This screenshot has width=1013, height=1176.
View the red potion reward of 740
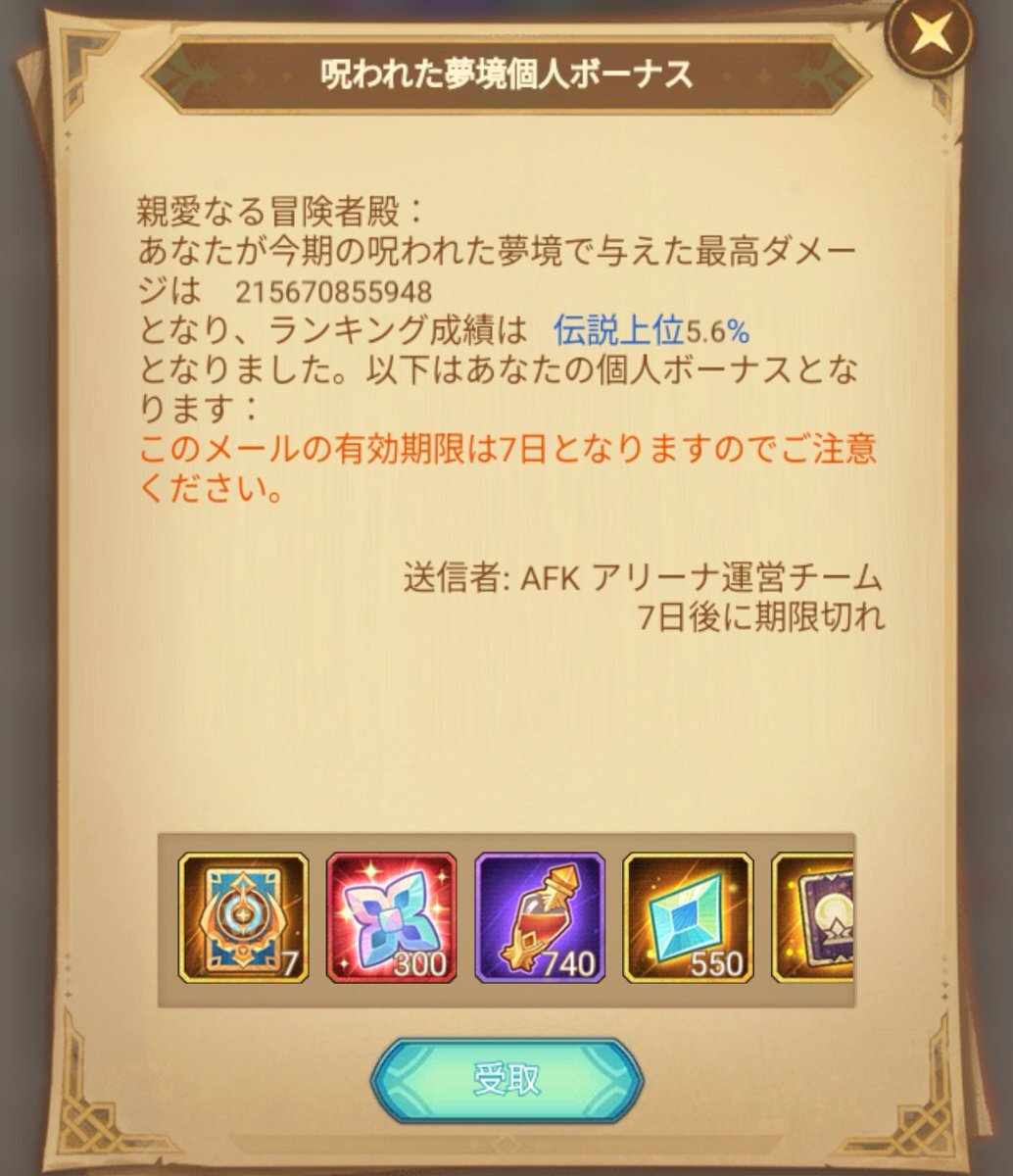click(x=540, y=917)
